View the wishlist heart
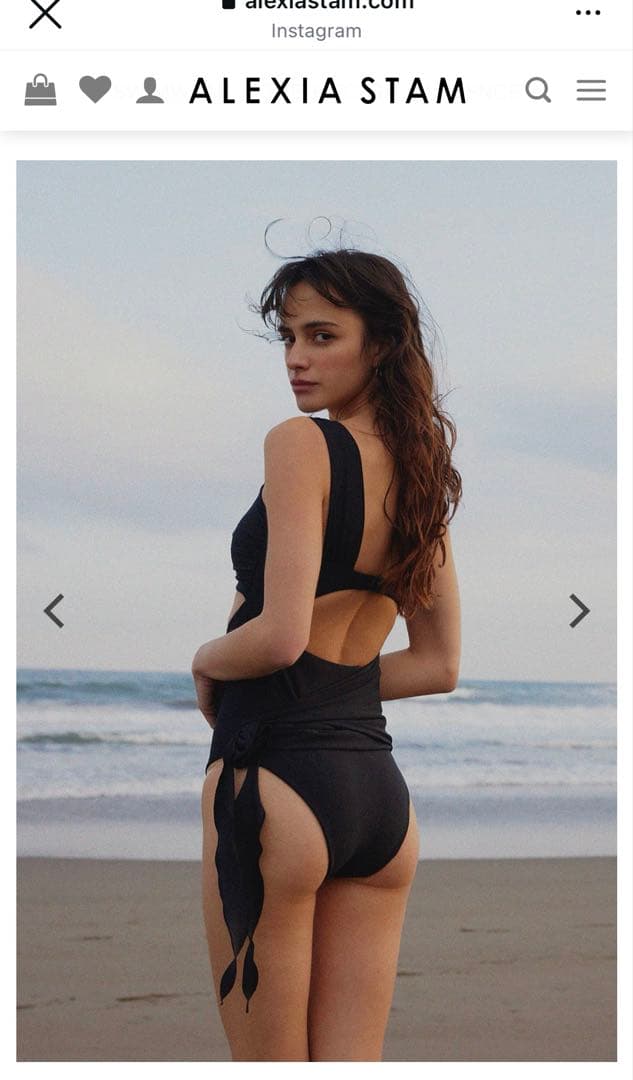This screenshot has width=633, height=1080. (95, 90)
